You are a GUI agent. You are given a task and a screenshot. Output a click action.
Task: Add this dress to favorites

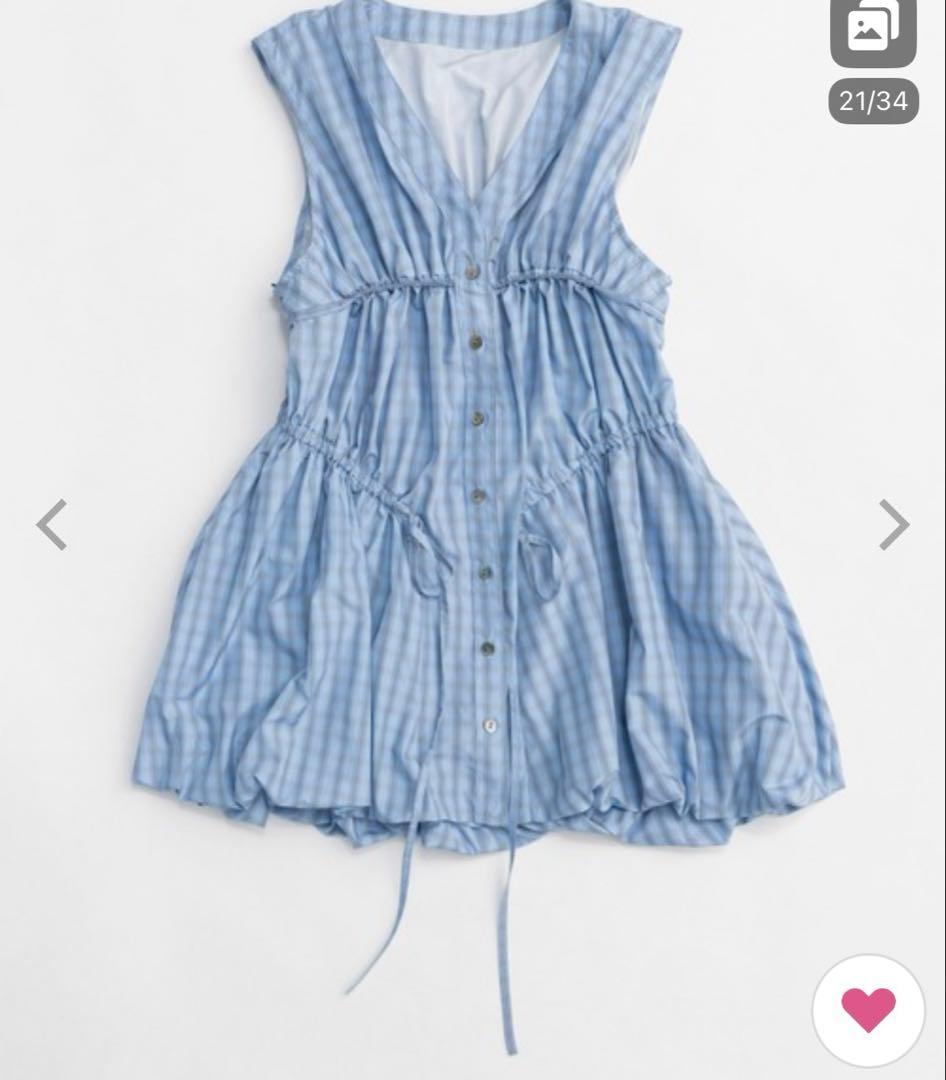click(868, 1010)
